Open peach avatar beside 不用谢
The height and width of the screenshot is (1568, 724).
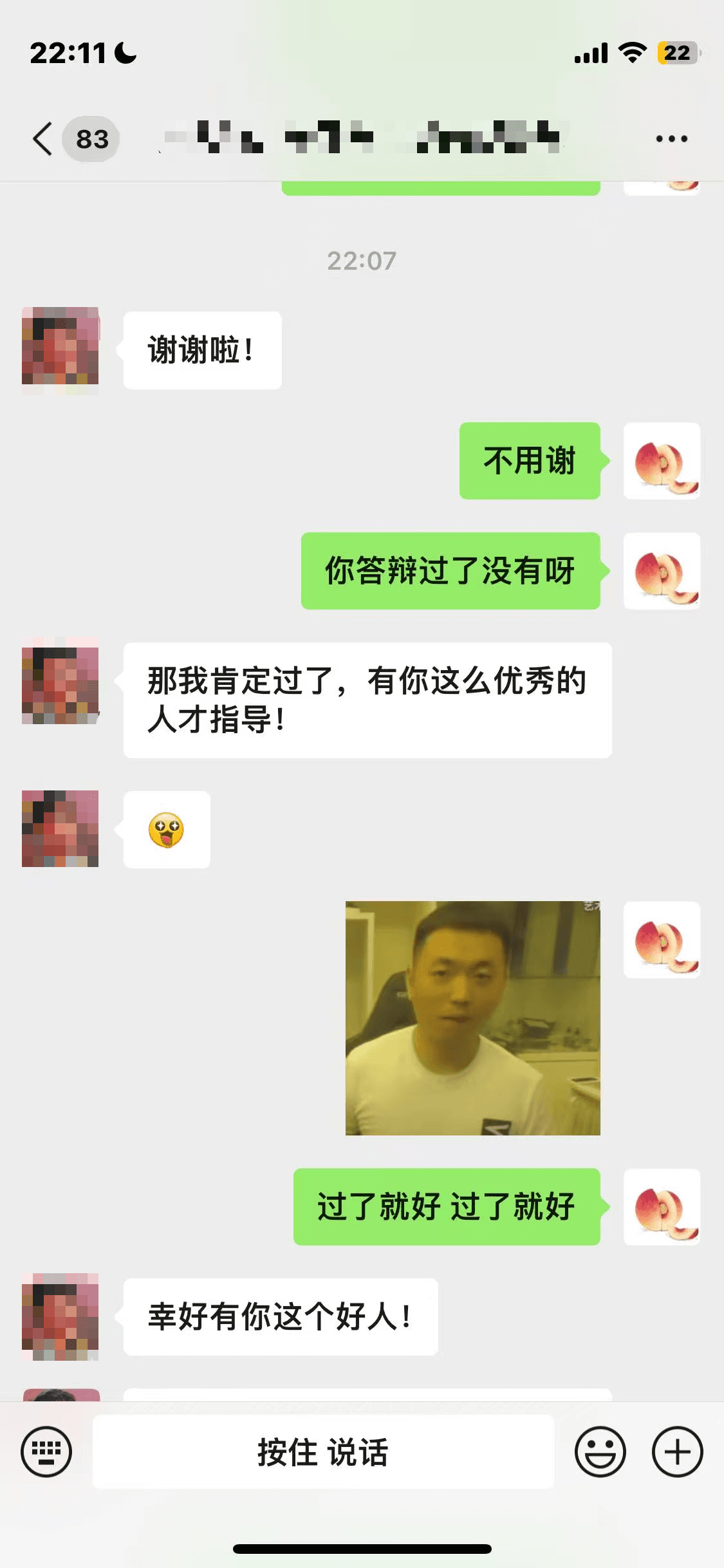tap(662, 461)
